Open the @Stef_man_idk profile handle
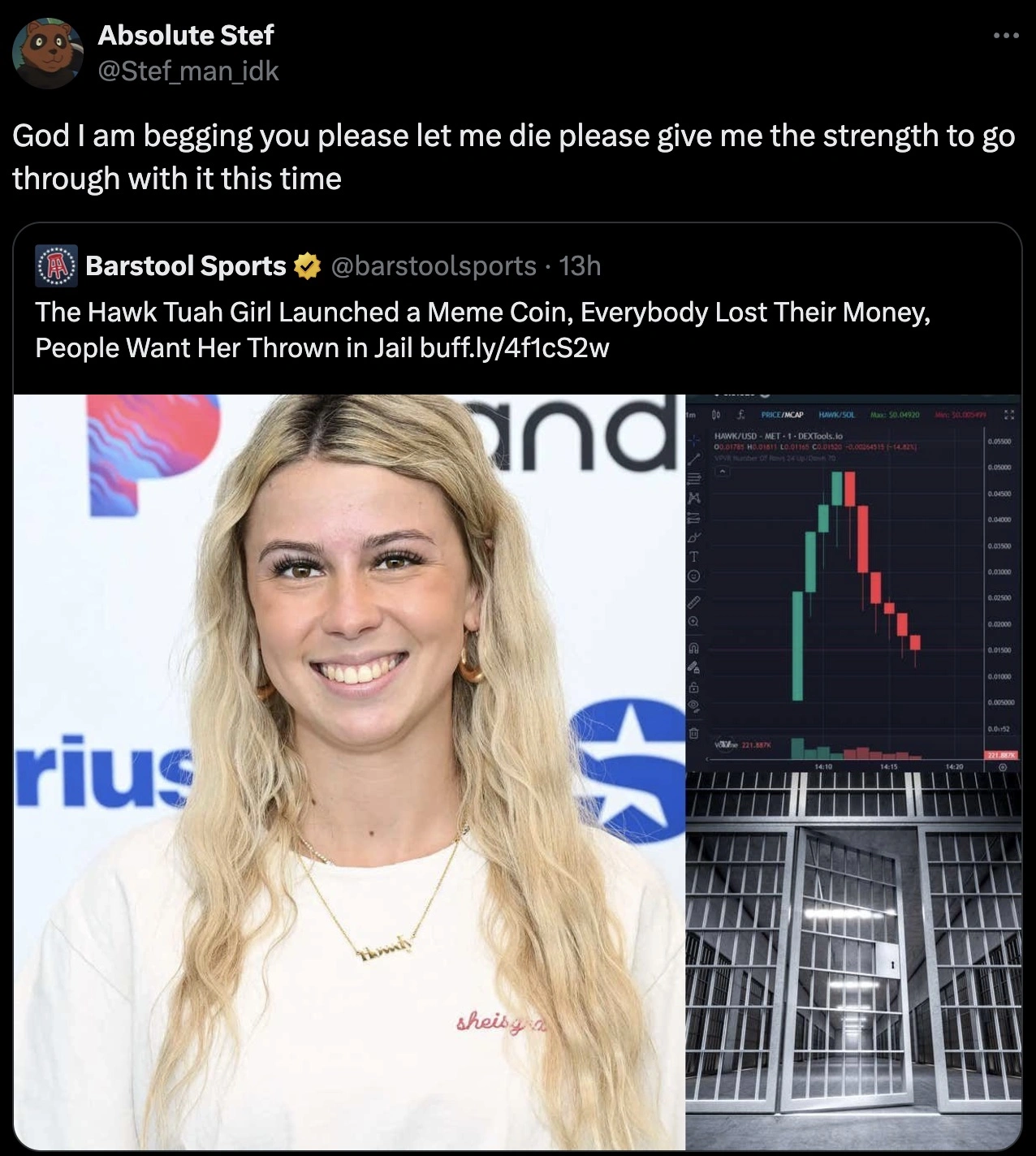This screenshot has width=1036, height=1156. [188, 71]
